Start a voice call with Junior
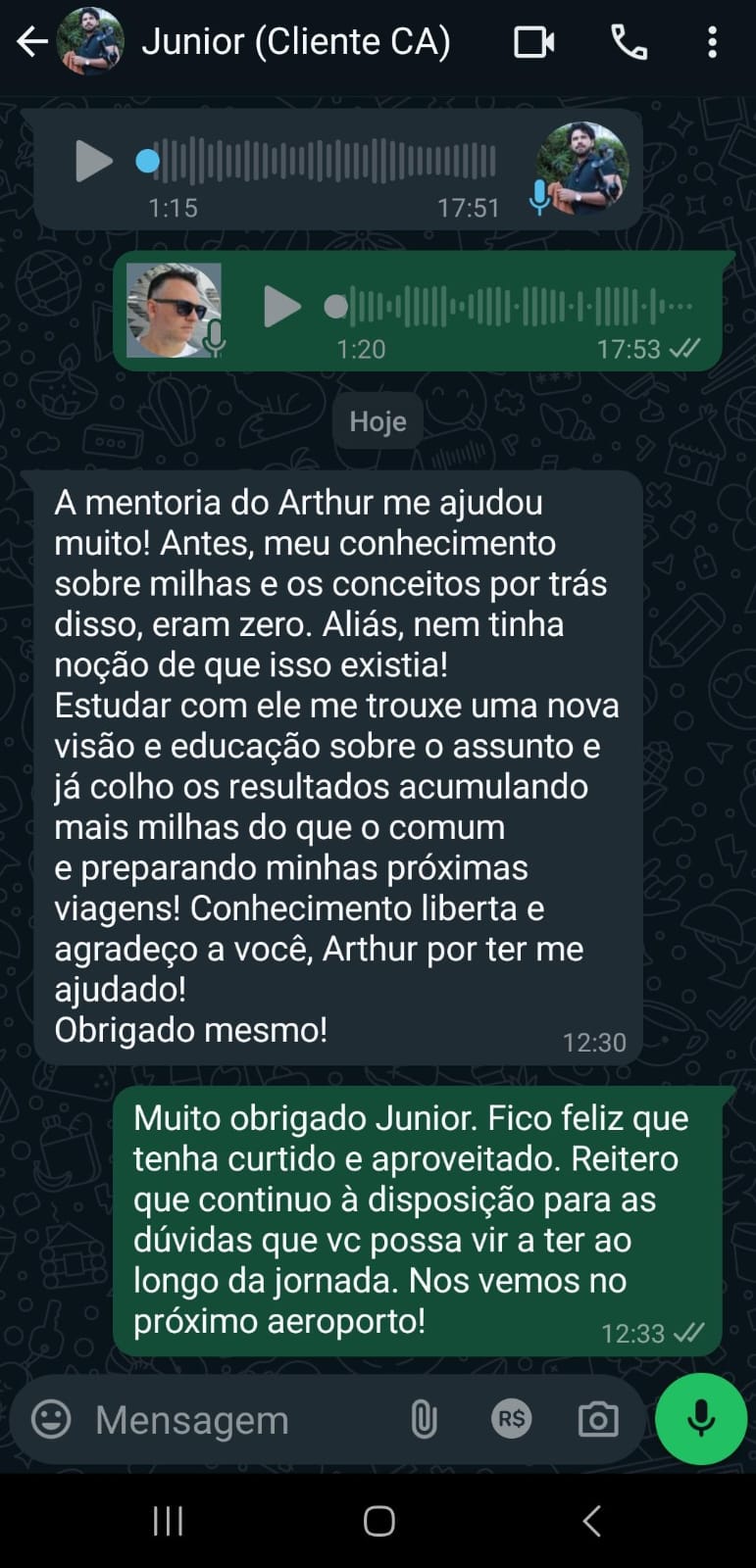This screenshot has height=1568, width=756. coord(629,42)
